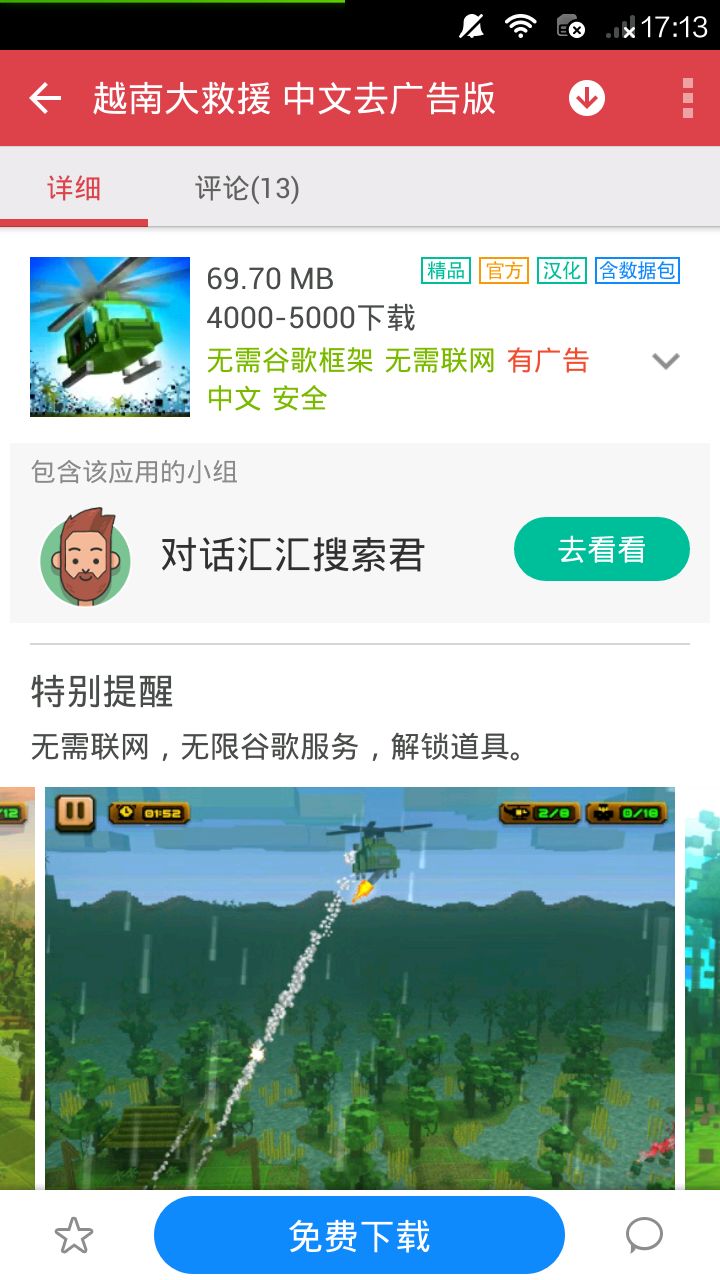
Task: Go back using the arrow icon
Action: click(x=45, y=98)
